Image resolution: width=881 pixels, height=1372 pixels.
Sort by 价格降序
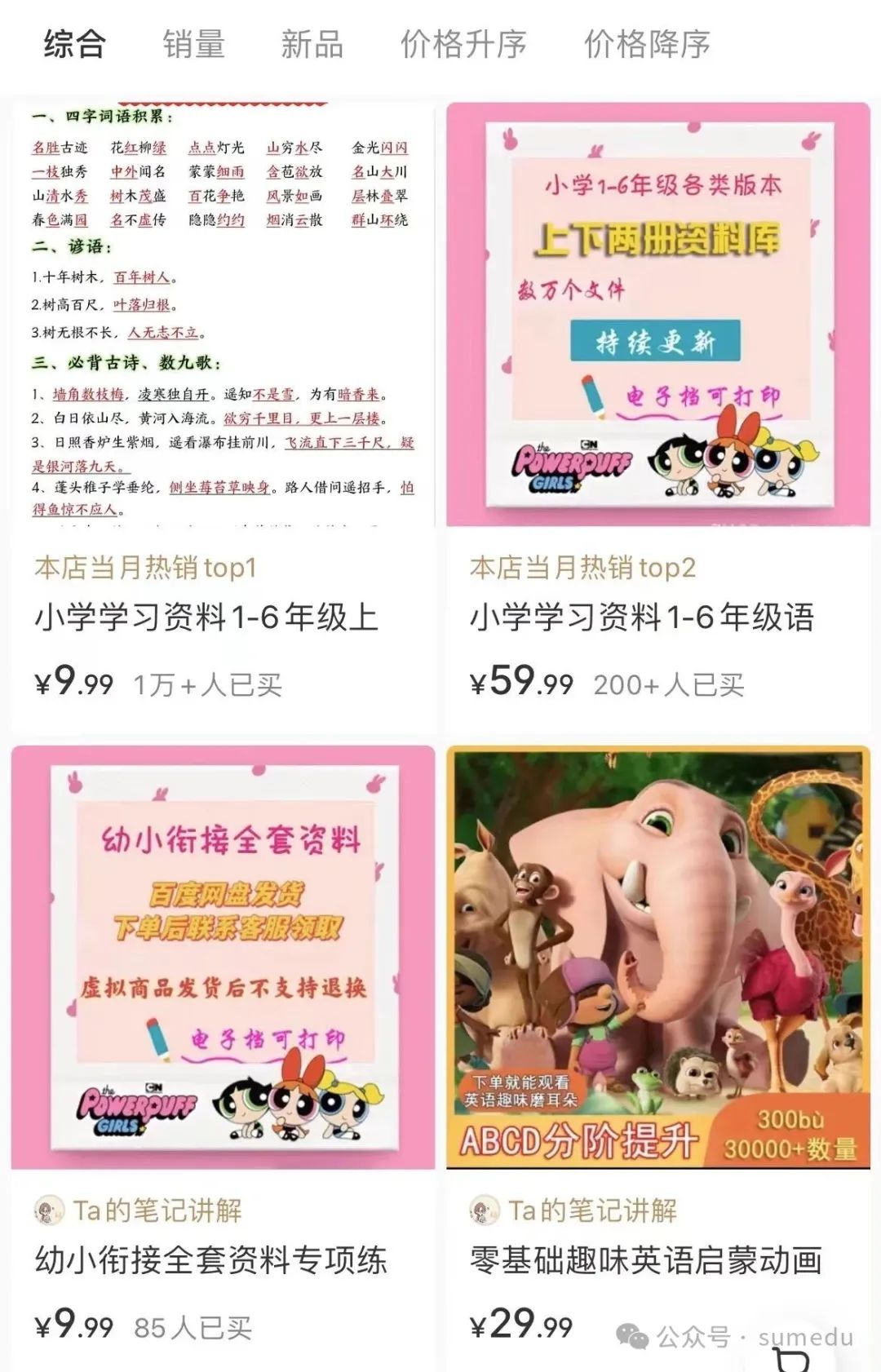[x=647, y=44]
